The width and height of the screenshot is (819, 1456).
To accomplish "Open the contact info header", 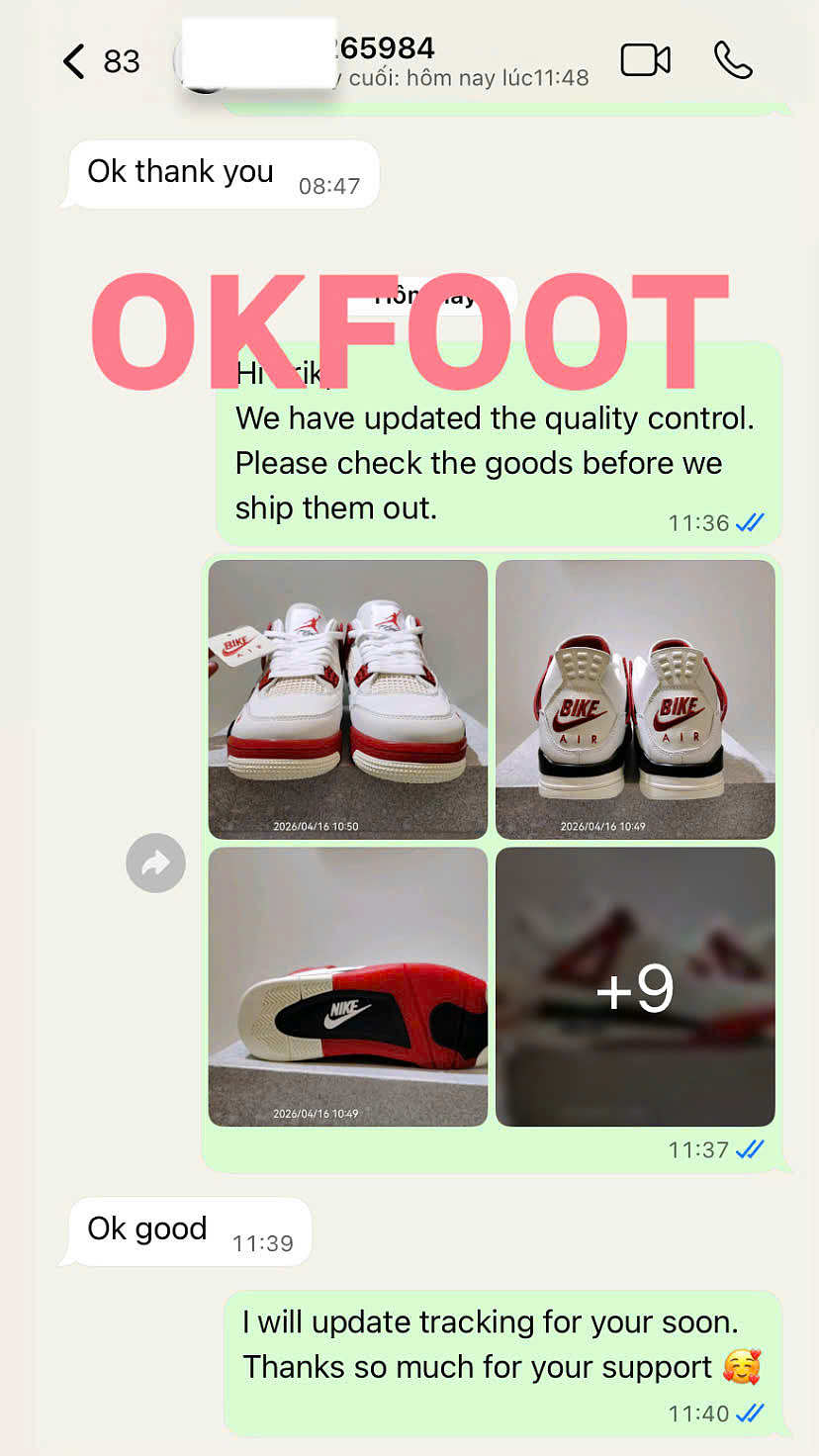I will click(386, 61).
